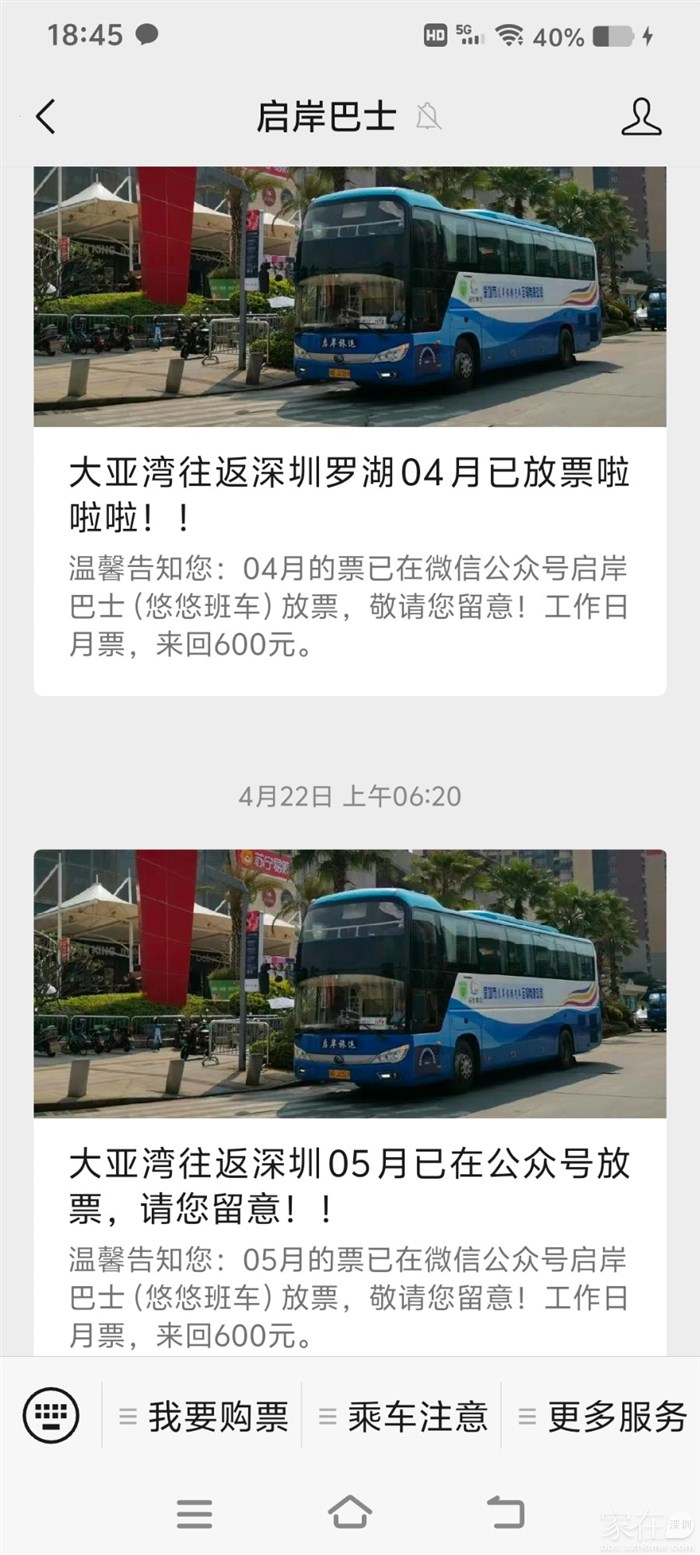Open recent apps from navigation bar
The width and height of the screenshot is (700, 1555).
click(194, 1513)
